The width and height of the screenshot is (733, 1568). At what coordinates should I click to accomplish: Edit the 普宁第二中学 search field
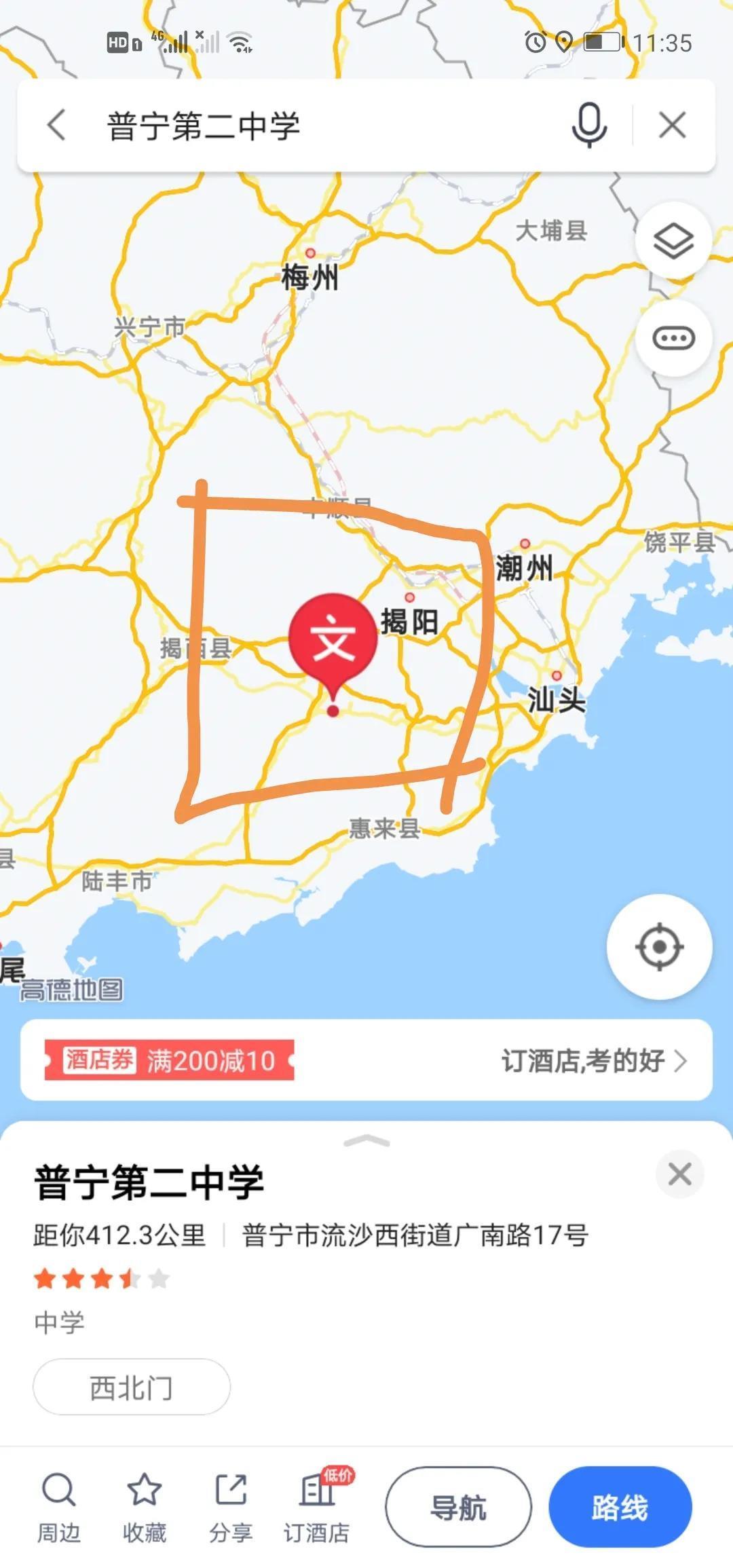point(326,126)
